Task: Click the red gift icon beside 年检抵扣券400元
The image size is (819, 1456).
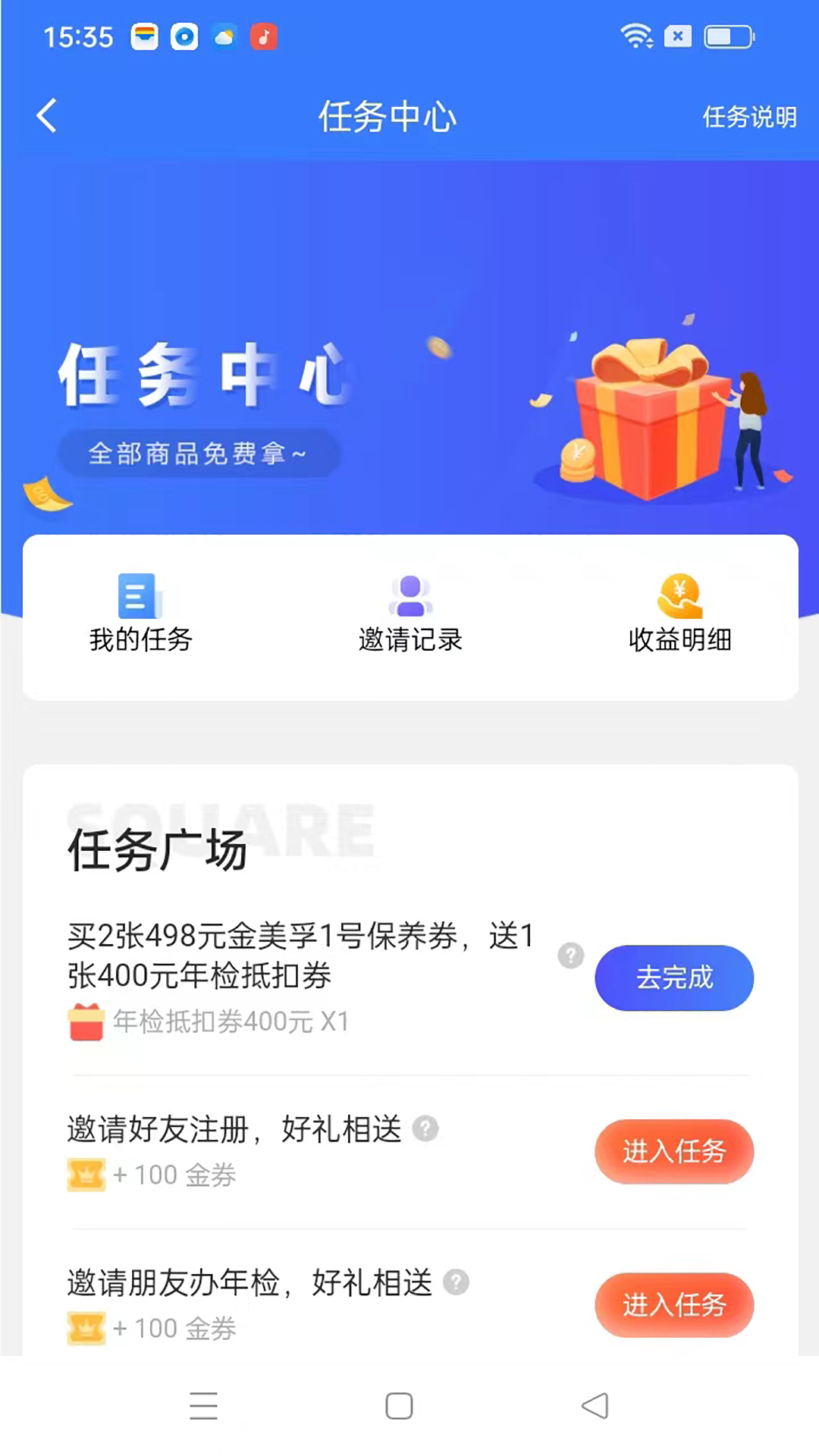Action: (86, 1021)
